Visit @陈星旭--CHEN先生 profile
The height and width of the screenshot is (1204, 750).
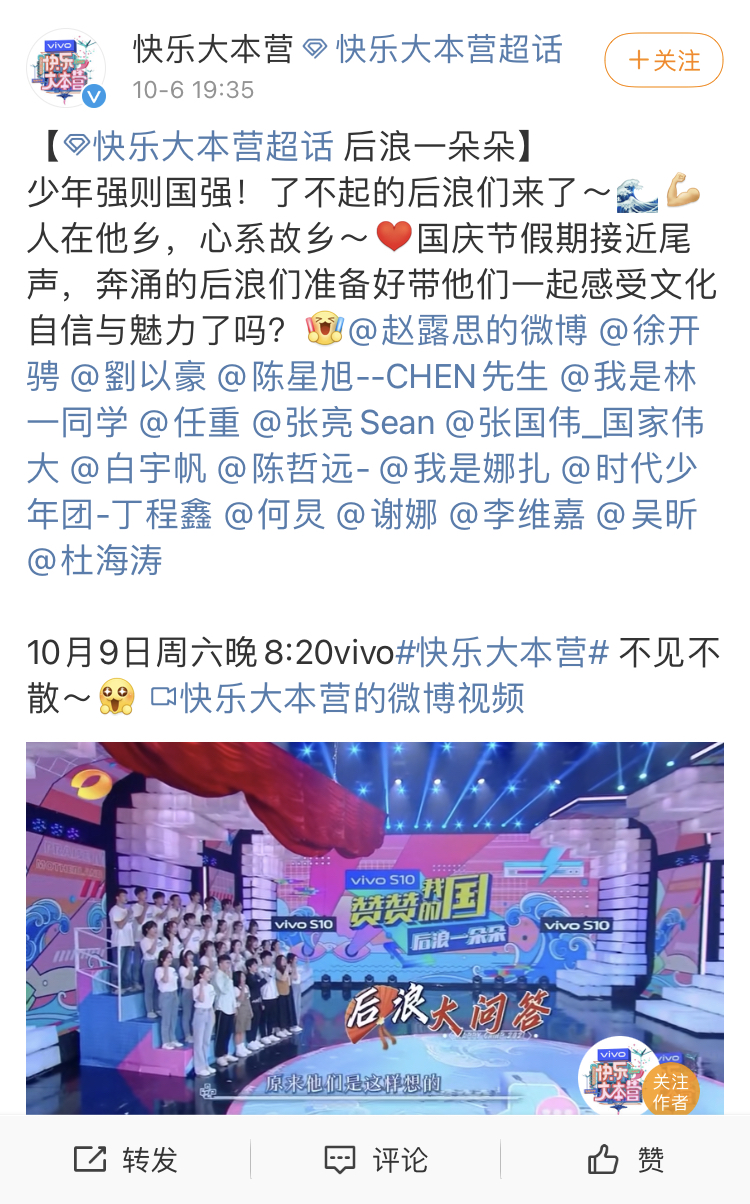382,376
